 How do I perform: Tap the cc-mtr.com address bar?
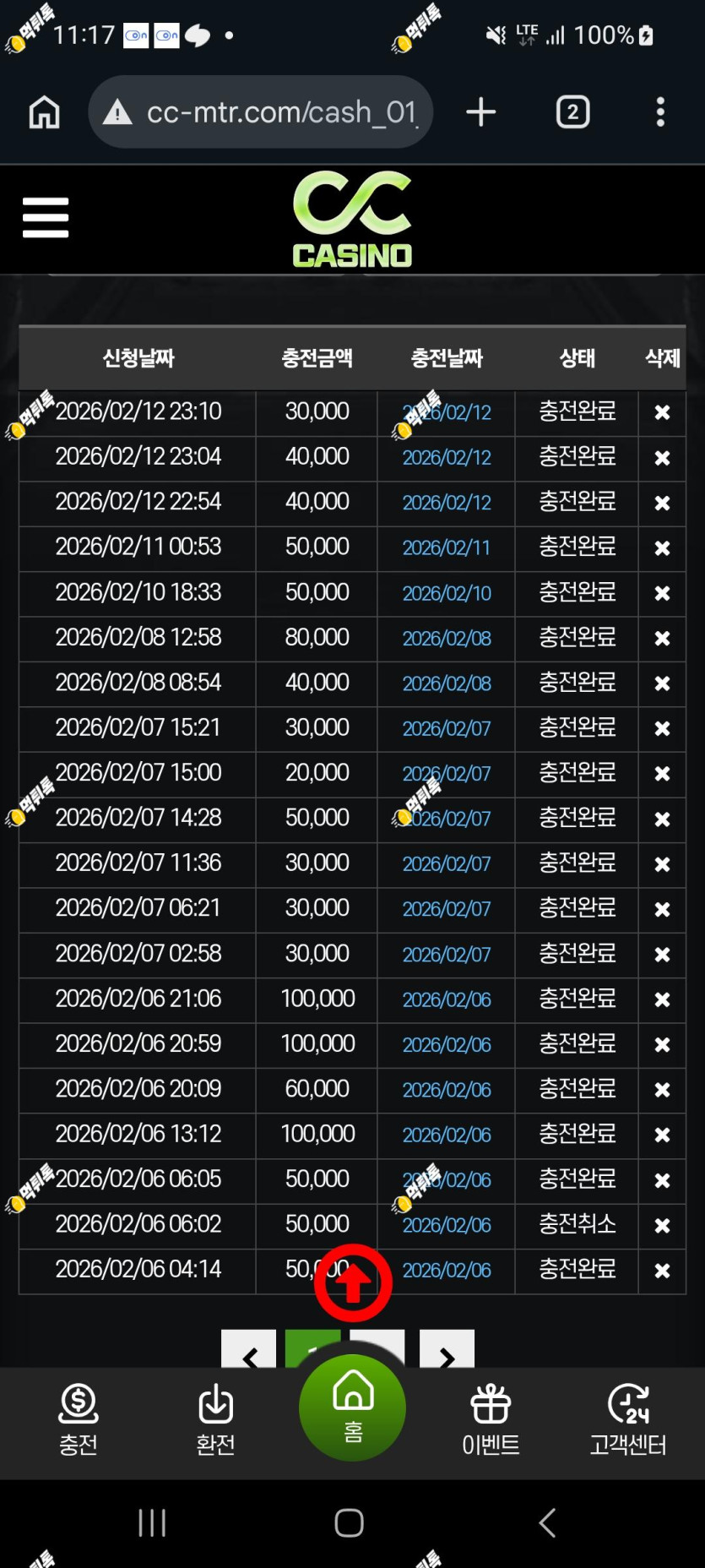pos(261,112)
